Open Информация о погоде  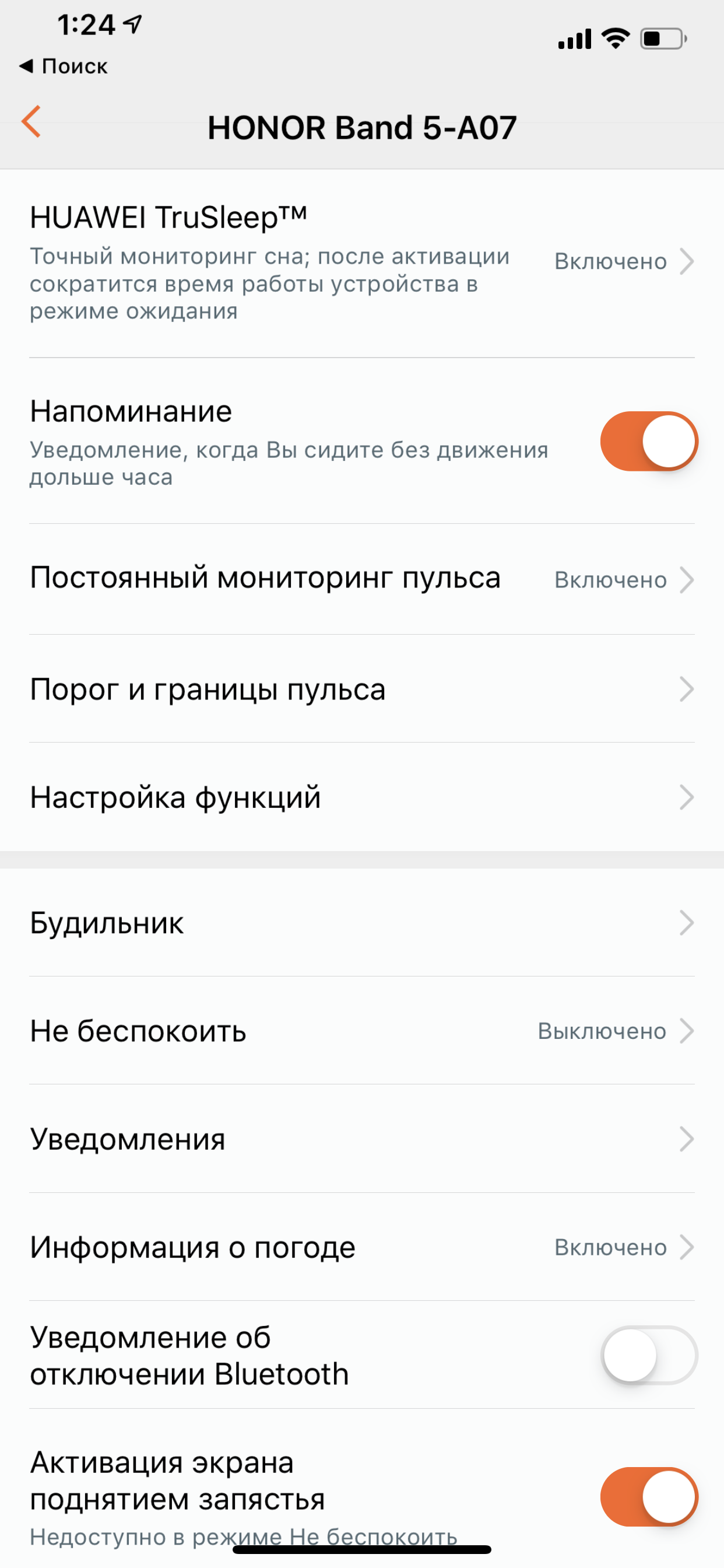361,1247
